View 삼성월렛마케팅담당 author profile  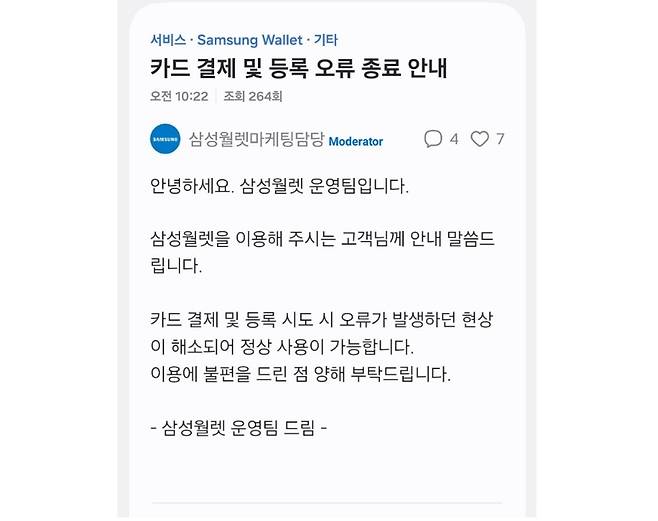pyautogui.click(x=256, y=140)
